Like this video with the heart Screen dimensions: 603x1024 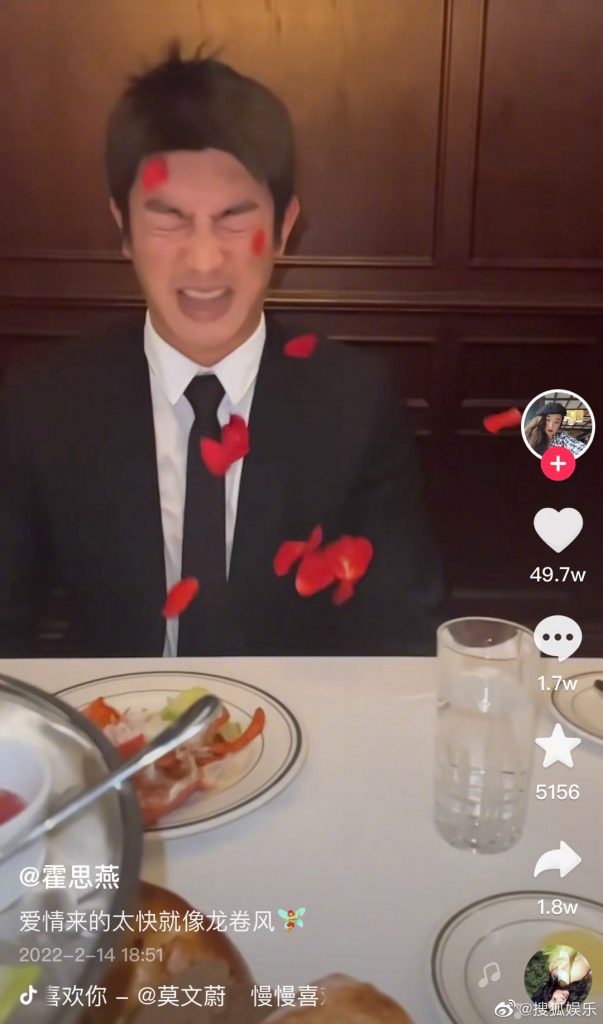click(x=557, y=530)
